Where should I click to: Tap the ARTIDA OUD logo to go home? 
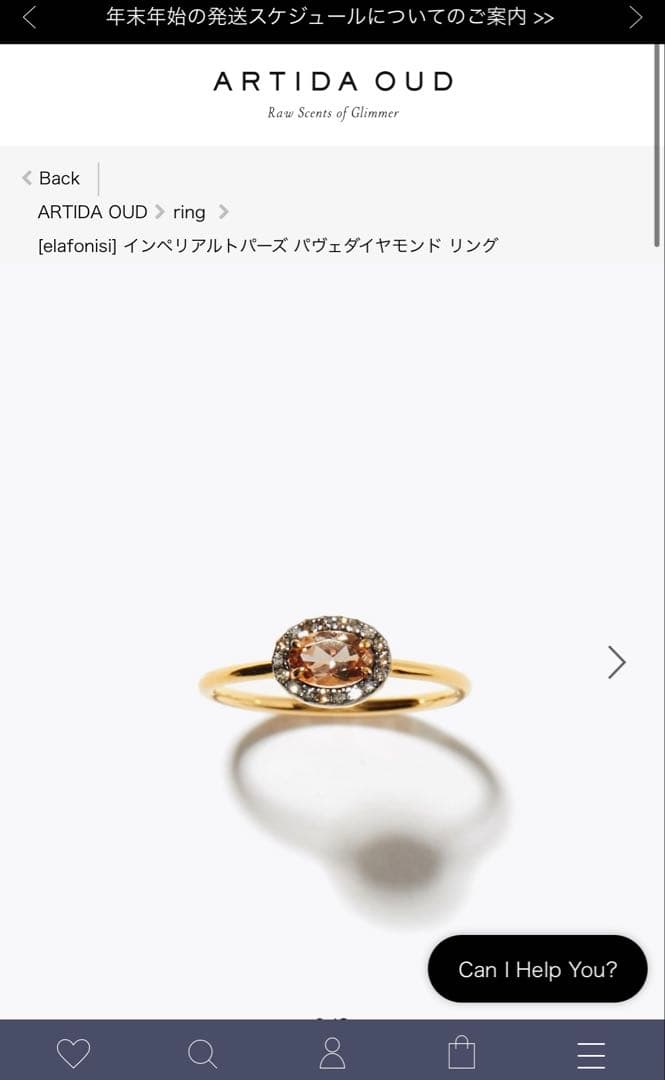(x=333, y=82)
